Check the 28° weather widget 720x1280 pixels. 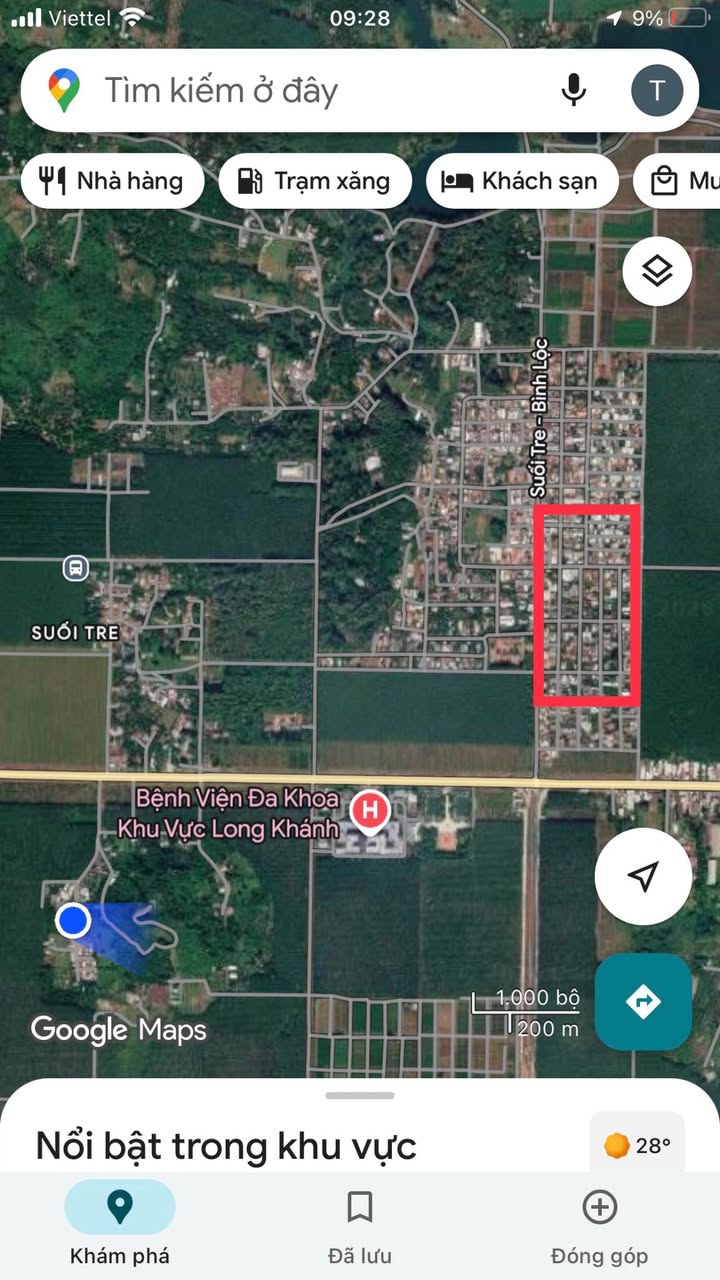(x=637, y=1145)
